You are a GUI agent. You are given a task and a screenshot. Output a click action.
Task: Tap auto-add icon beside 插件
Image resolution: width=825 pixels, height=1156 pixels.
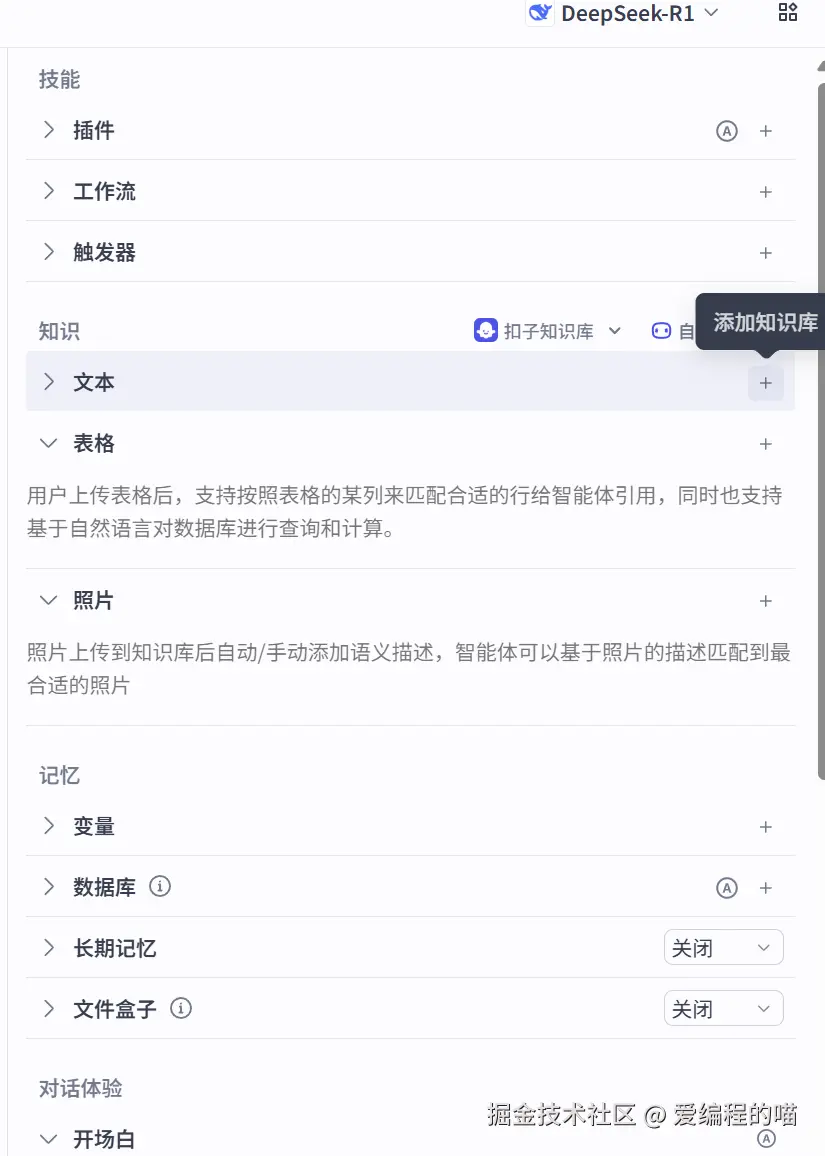pyautogui.click(x=727, y=131)
